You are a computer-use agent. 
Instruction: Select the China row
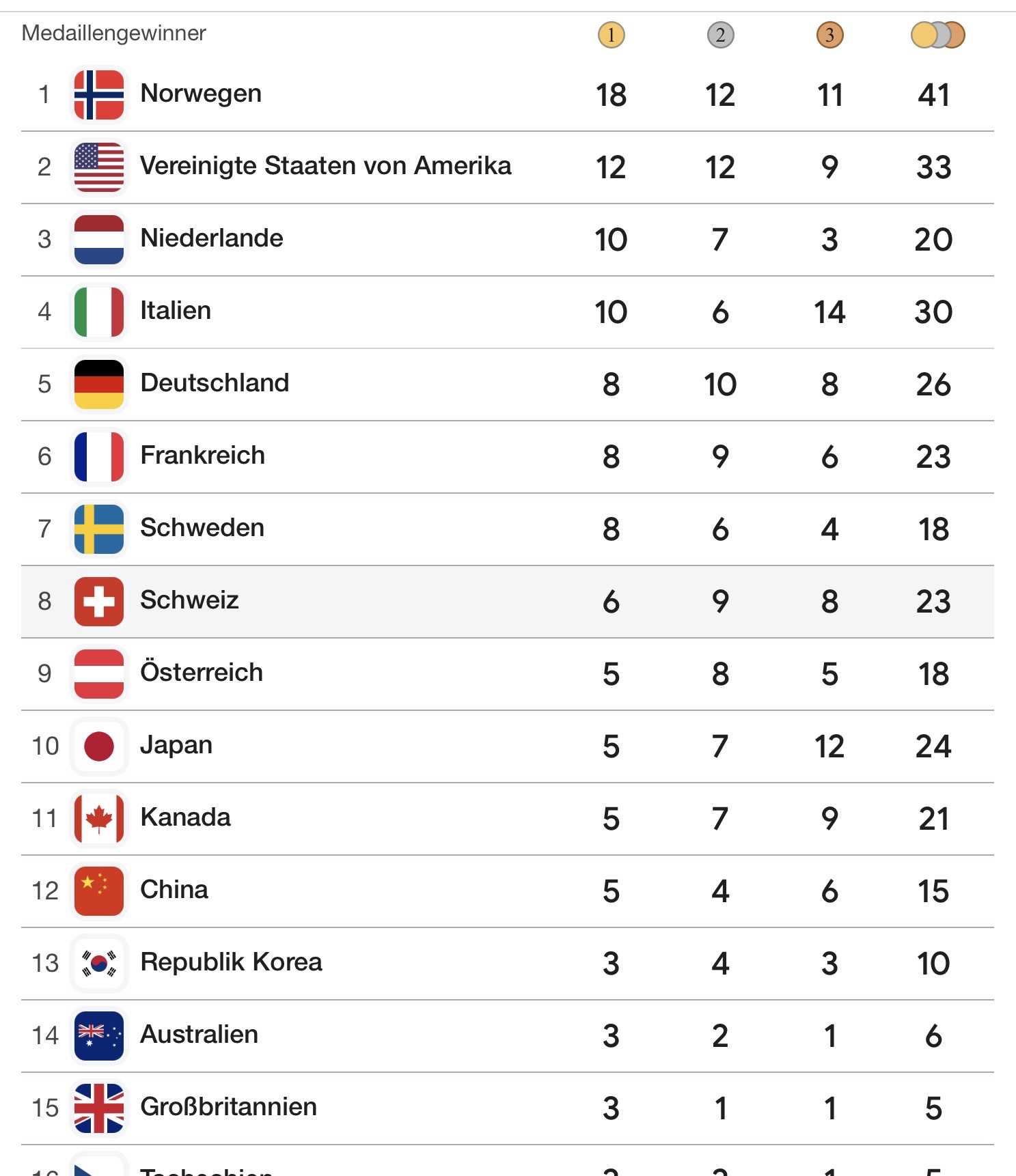click(x=174, y=890)
